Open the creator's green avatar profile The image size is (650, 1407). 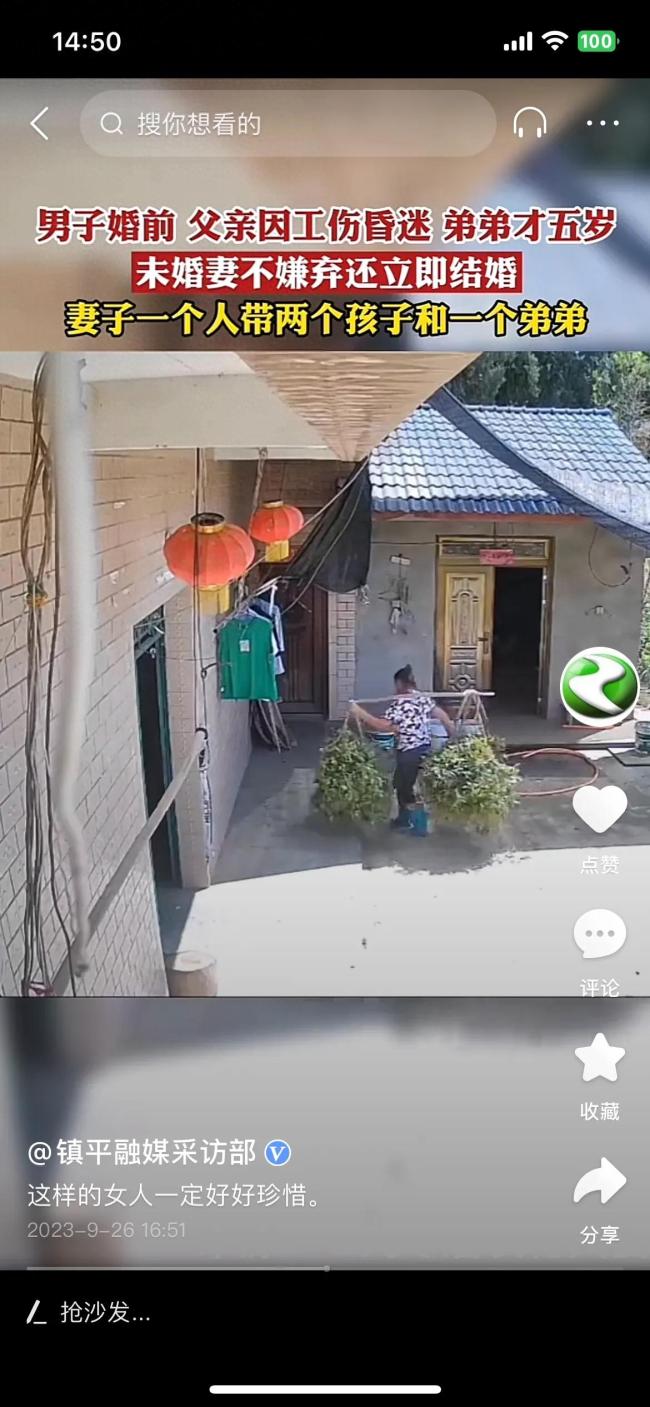click(599, 687)
